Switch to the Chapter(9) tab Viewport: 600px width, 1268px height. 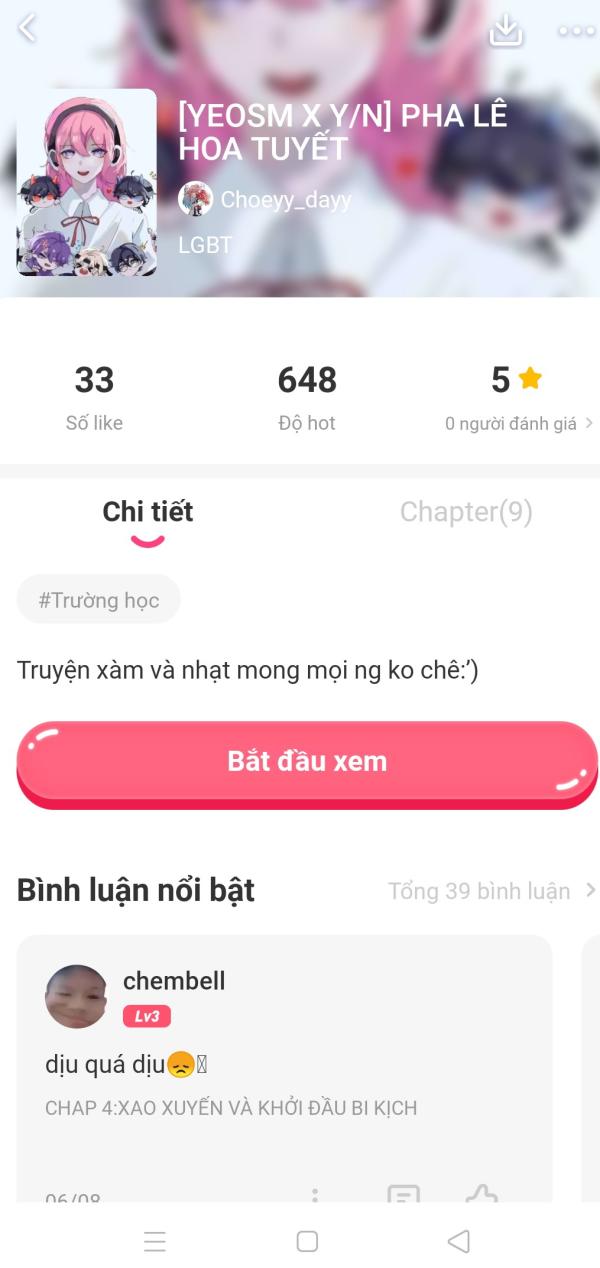click(x=466, y=512)
